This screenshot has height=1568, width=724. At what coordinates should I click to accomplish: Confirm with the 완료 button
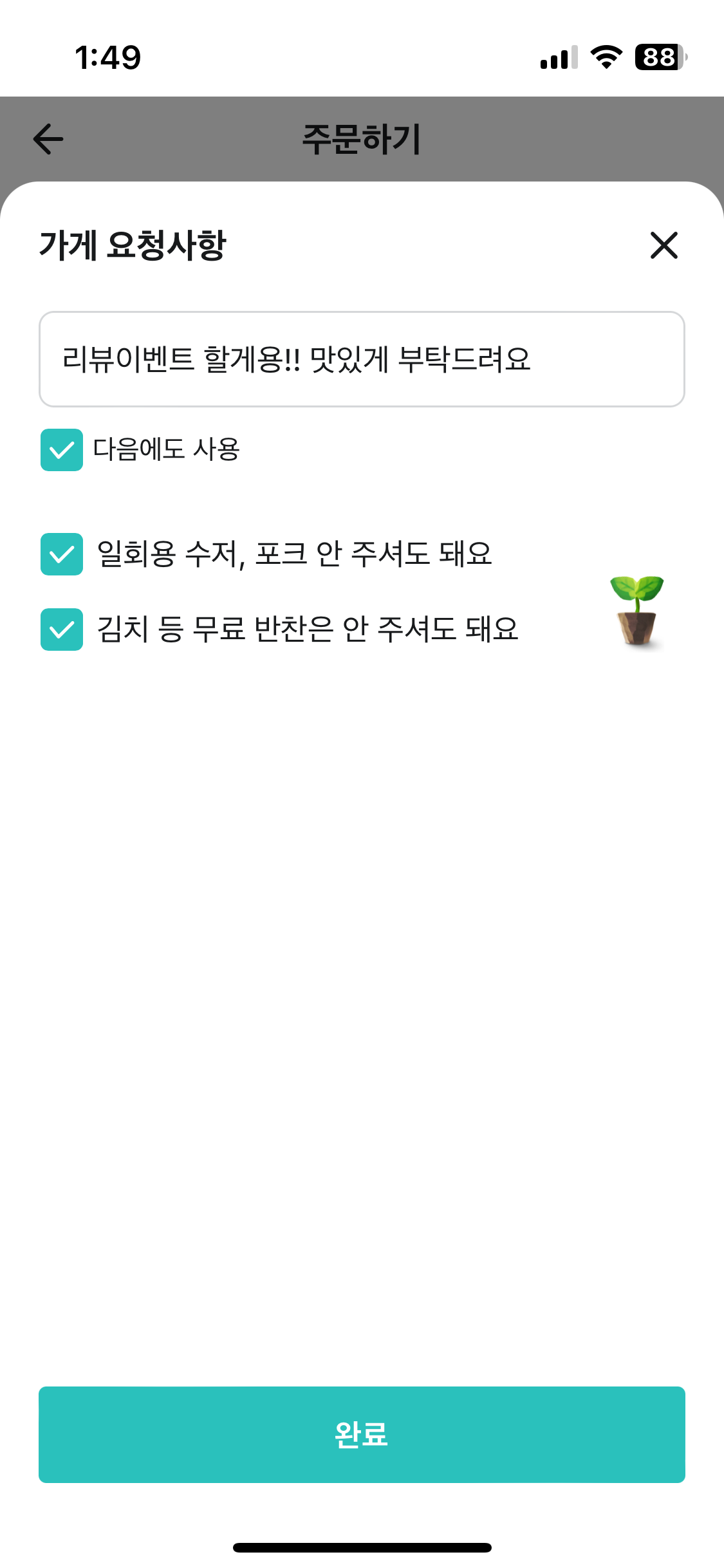click(362, 1435)
